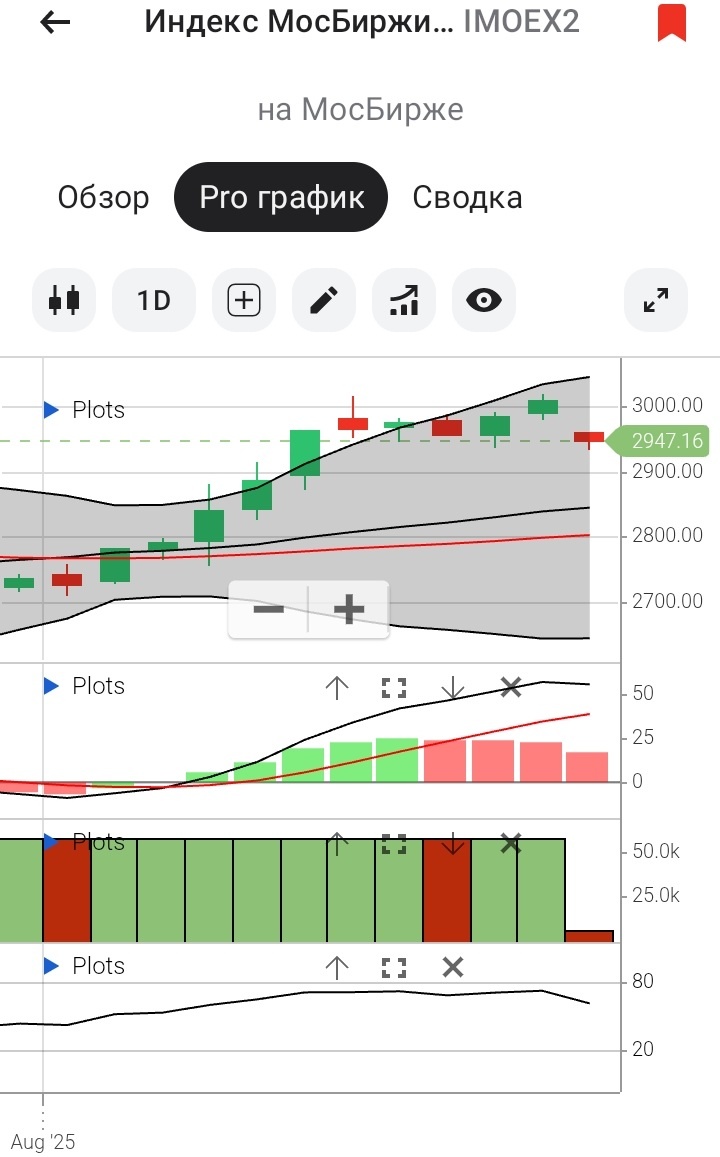The height and width of the screenshot is (1157, 720).
Task: Maximize the RSI indicator pane
Action: (393, 966)
